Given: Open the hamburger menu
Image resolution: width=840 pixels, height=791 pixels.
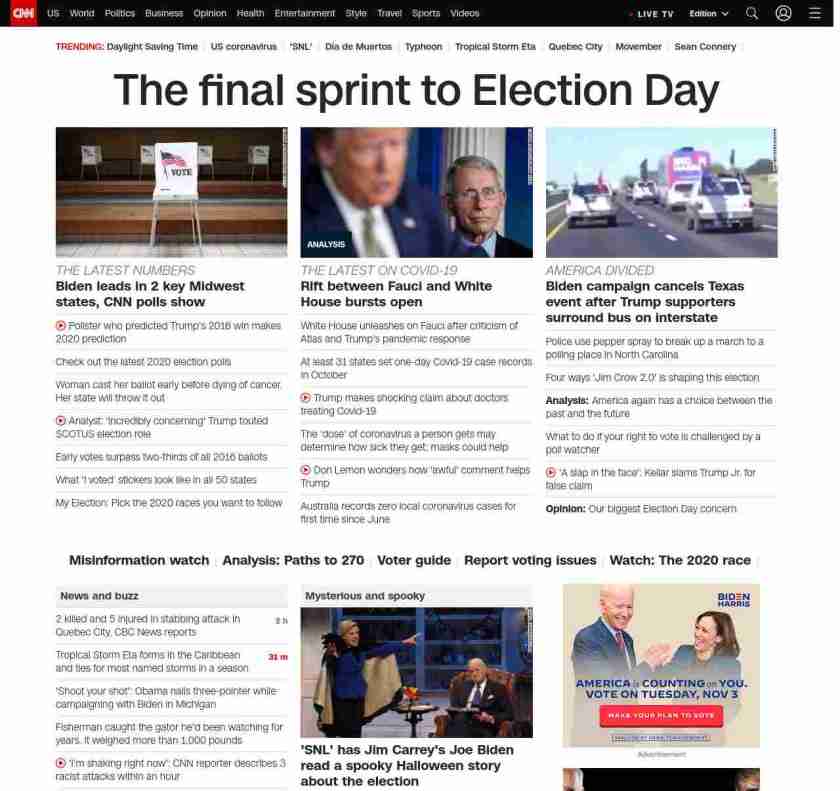Looking at the screenshot, I should point(815,13).
